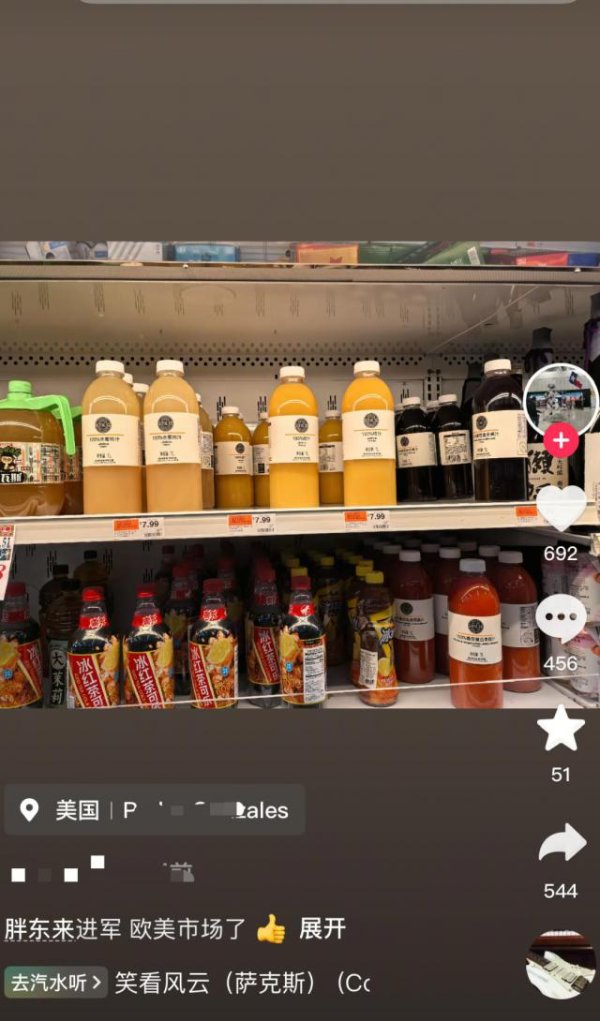600x1021 pixels.
Task: Expand the caption with 展开
Action: [322, 928]
